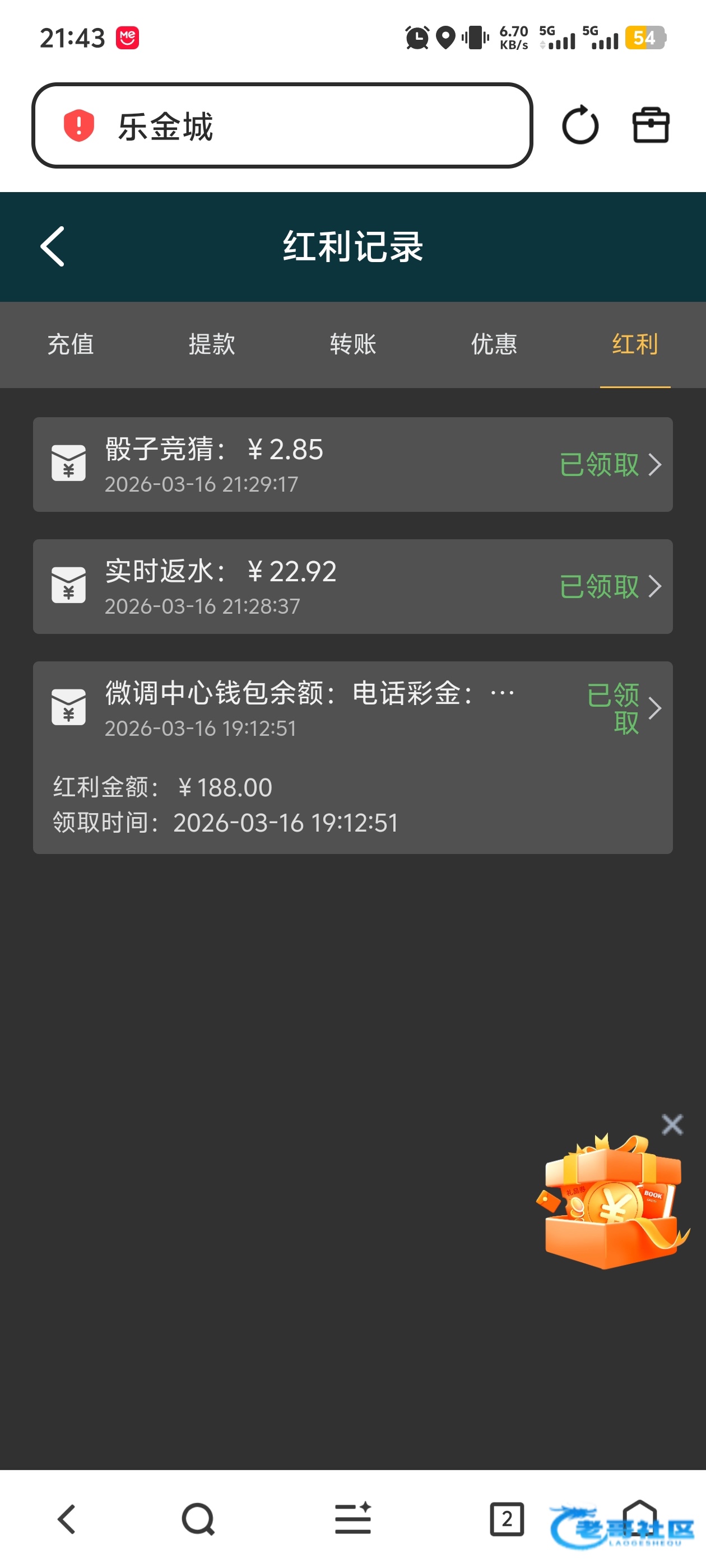Expand the 骰子竞猜 ¥2.85 record
The width and height of the screenshot is (706, 1568).
click(x=352, y=464)
